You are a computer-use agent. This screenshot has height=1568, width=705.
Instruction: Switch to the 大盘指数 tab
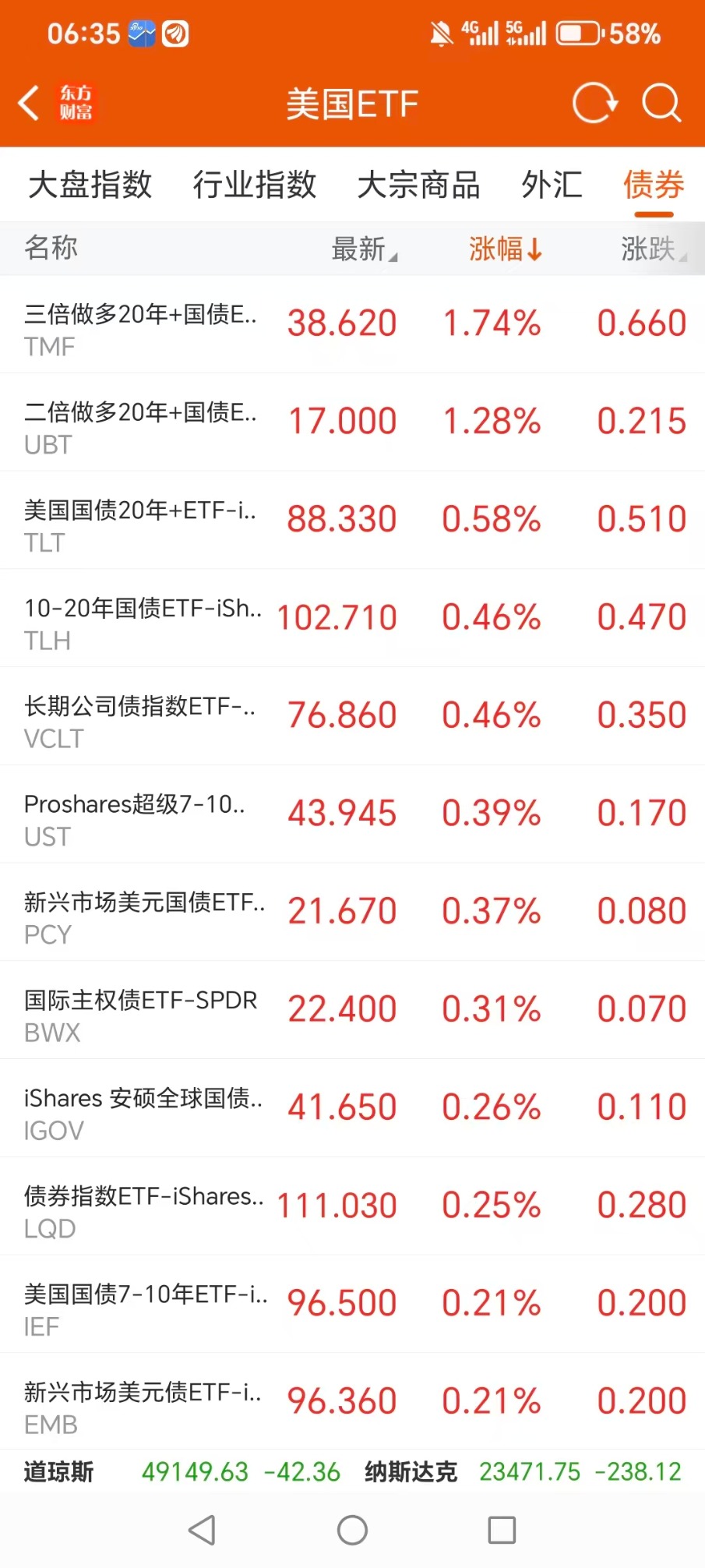[90, 185]
